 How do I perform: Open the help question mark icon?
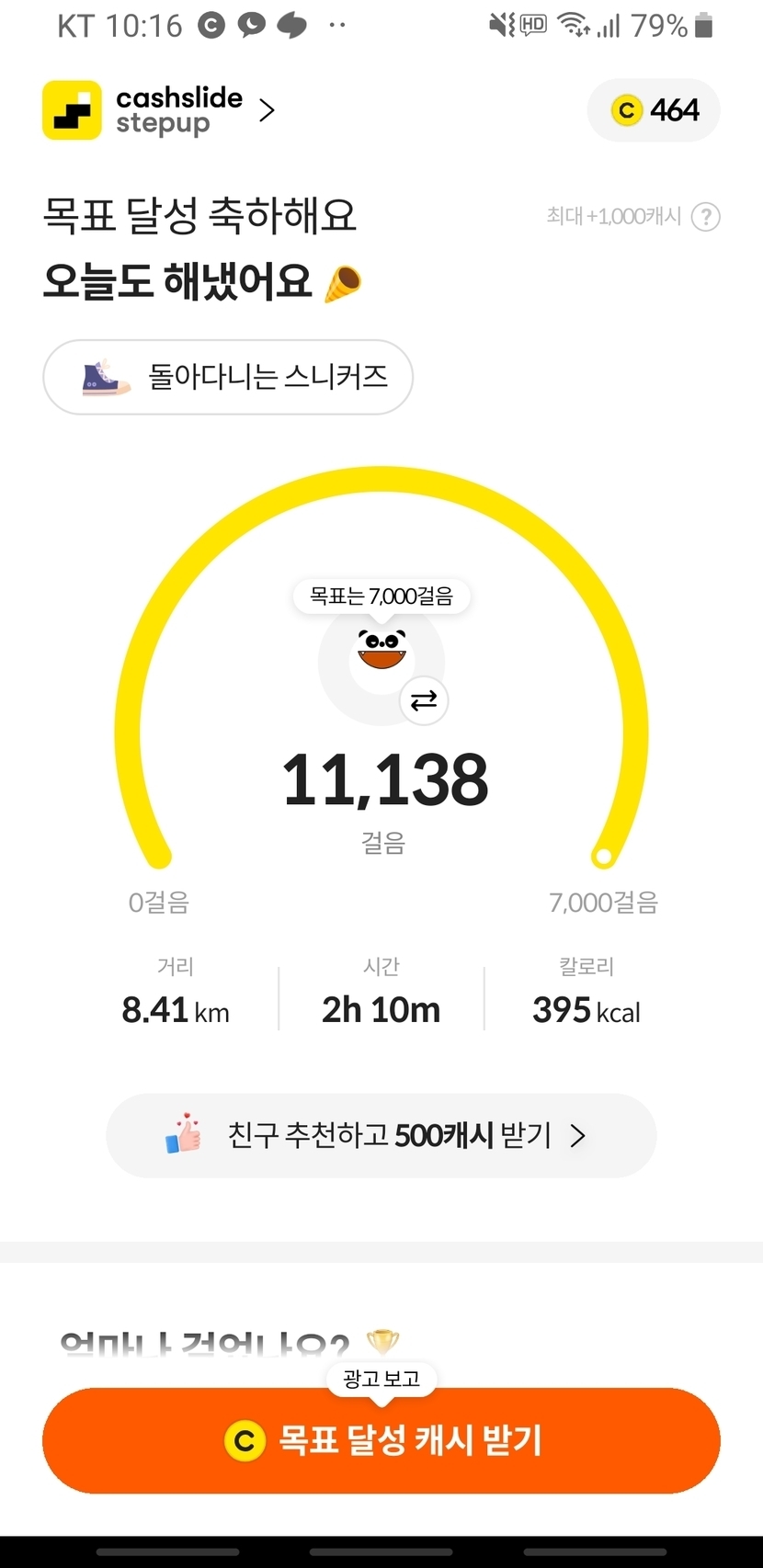705,217
